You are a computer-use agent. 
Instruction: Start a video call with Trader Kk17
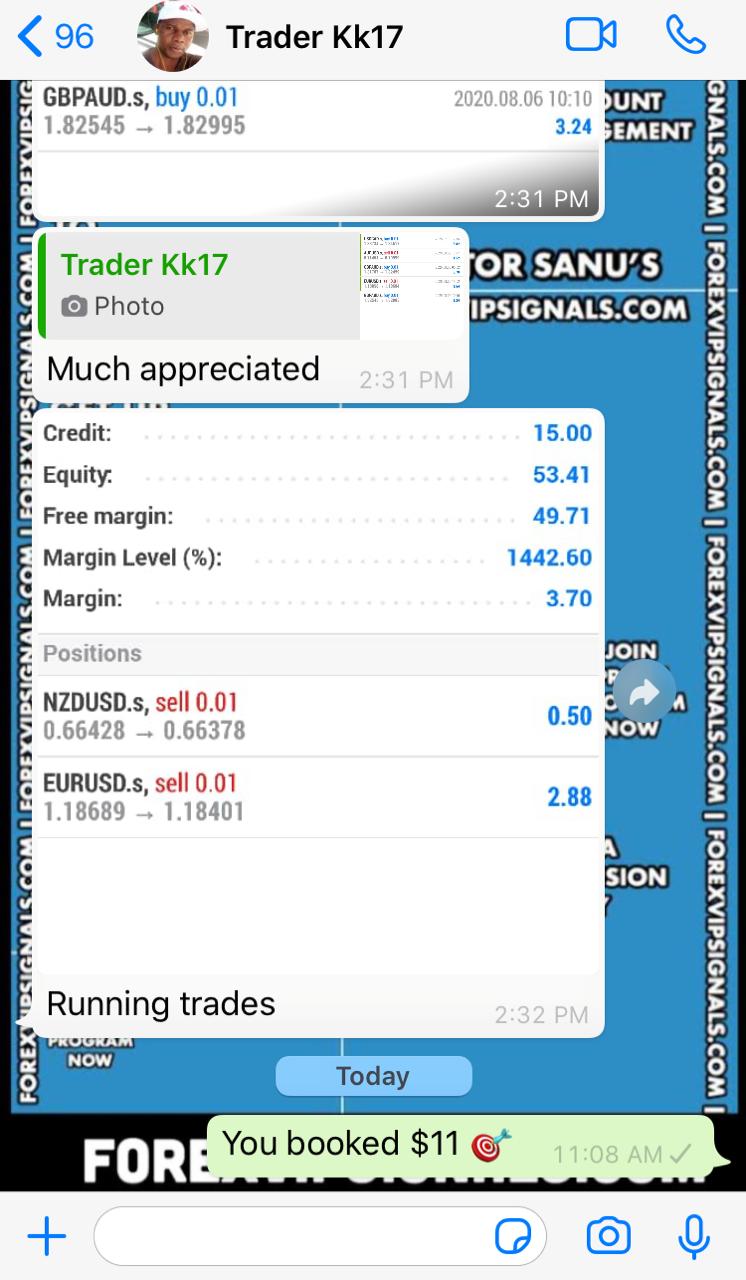point(591,36)
